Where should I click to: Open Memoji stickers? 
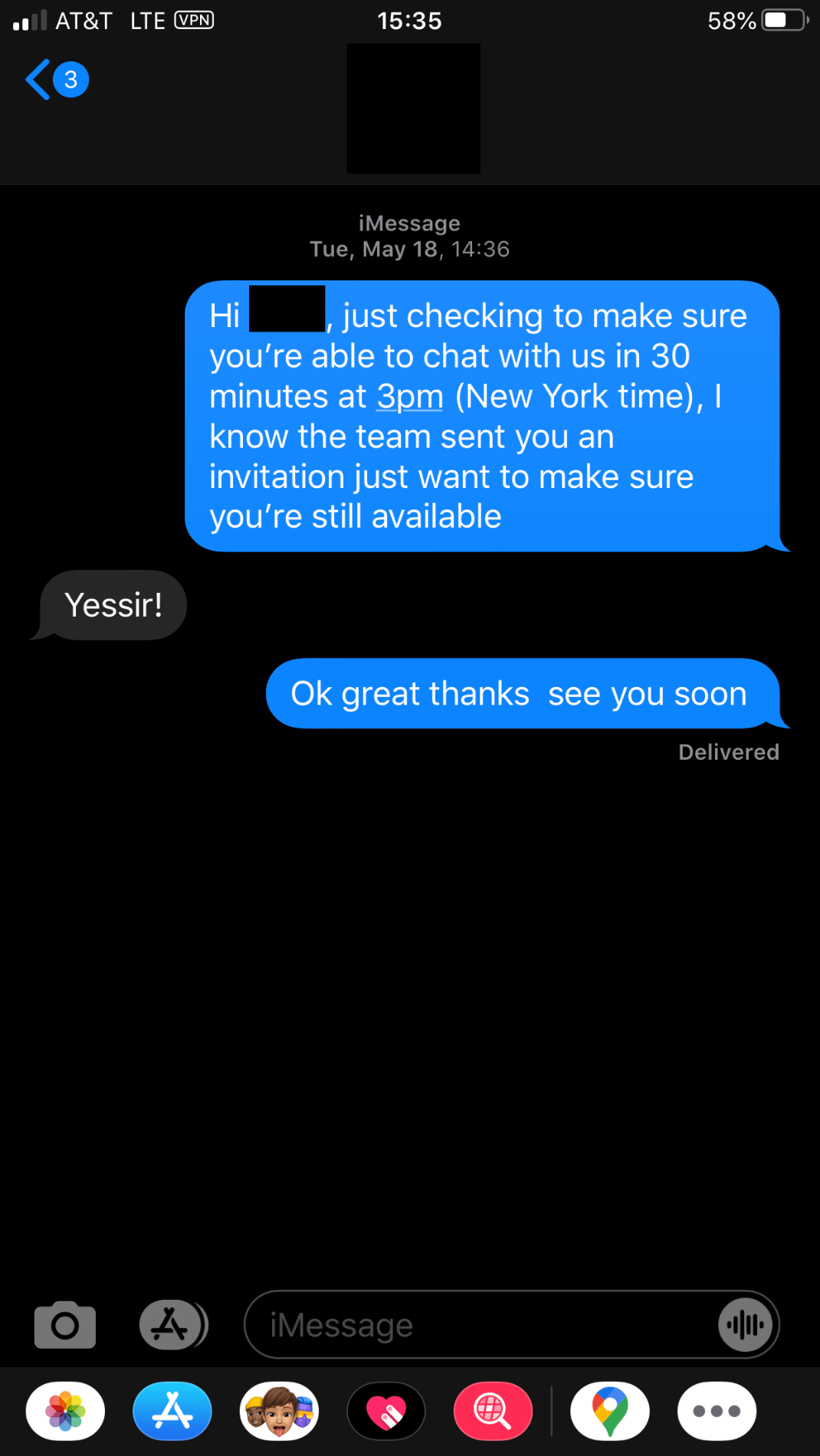[280, 1411]
